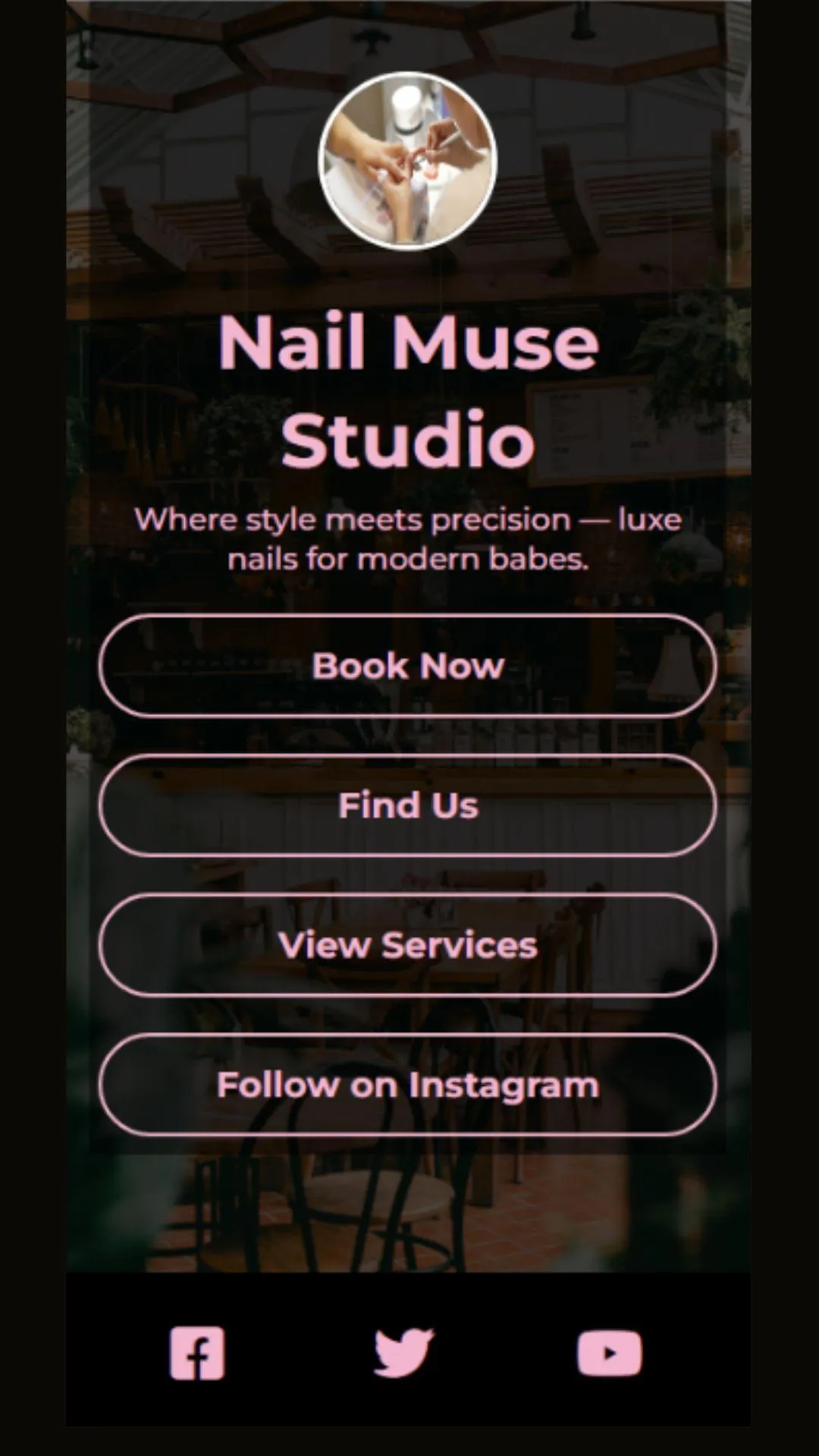This screenshot has height=1456, width=819.
Task: Select View Services
Action: (408, 945)
